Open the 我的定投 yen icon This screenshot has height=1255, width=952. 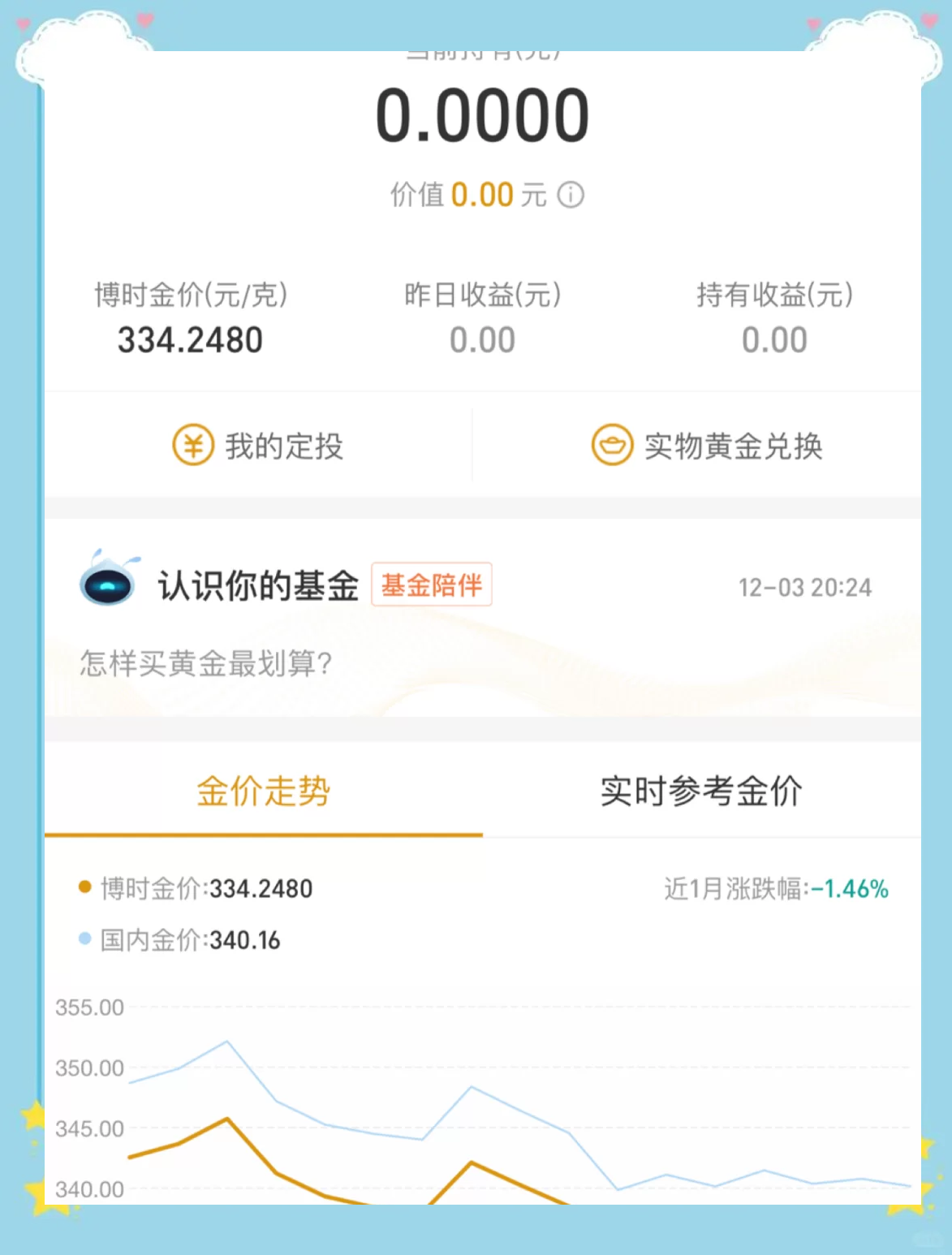192,445
